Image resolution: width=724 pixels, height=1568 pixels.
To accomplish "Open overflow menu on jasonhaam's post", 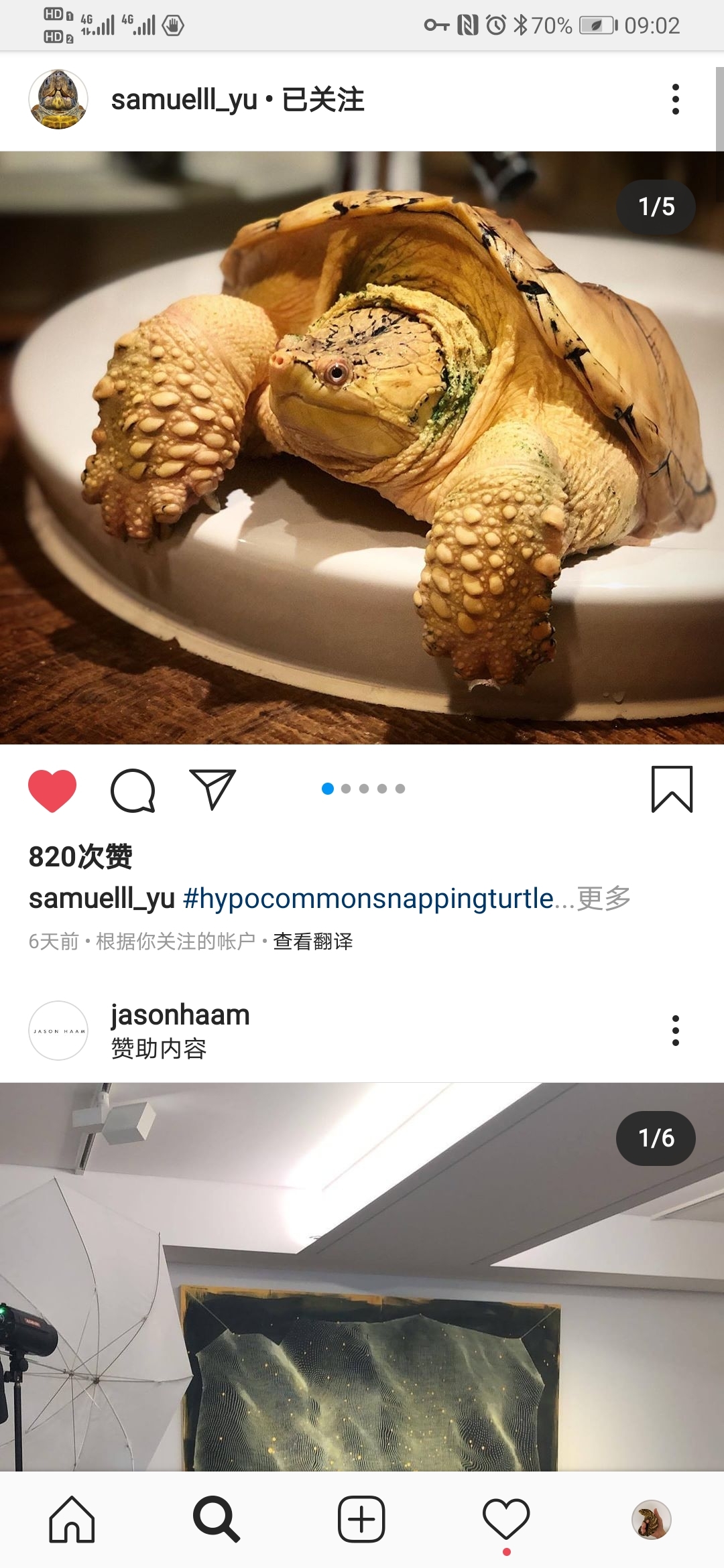I will (675, 1031).
